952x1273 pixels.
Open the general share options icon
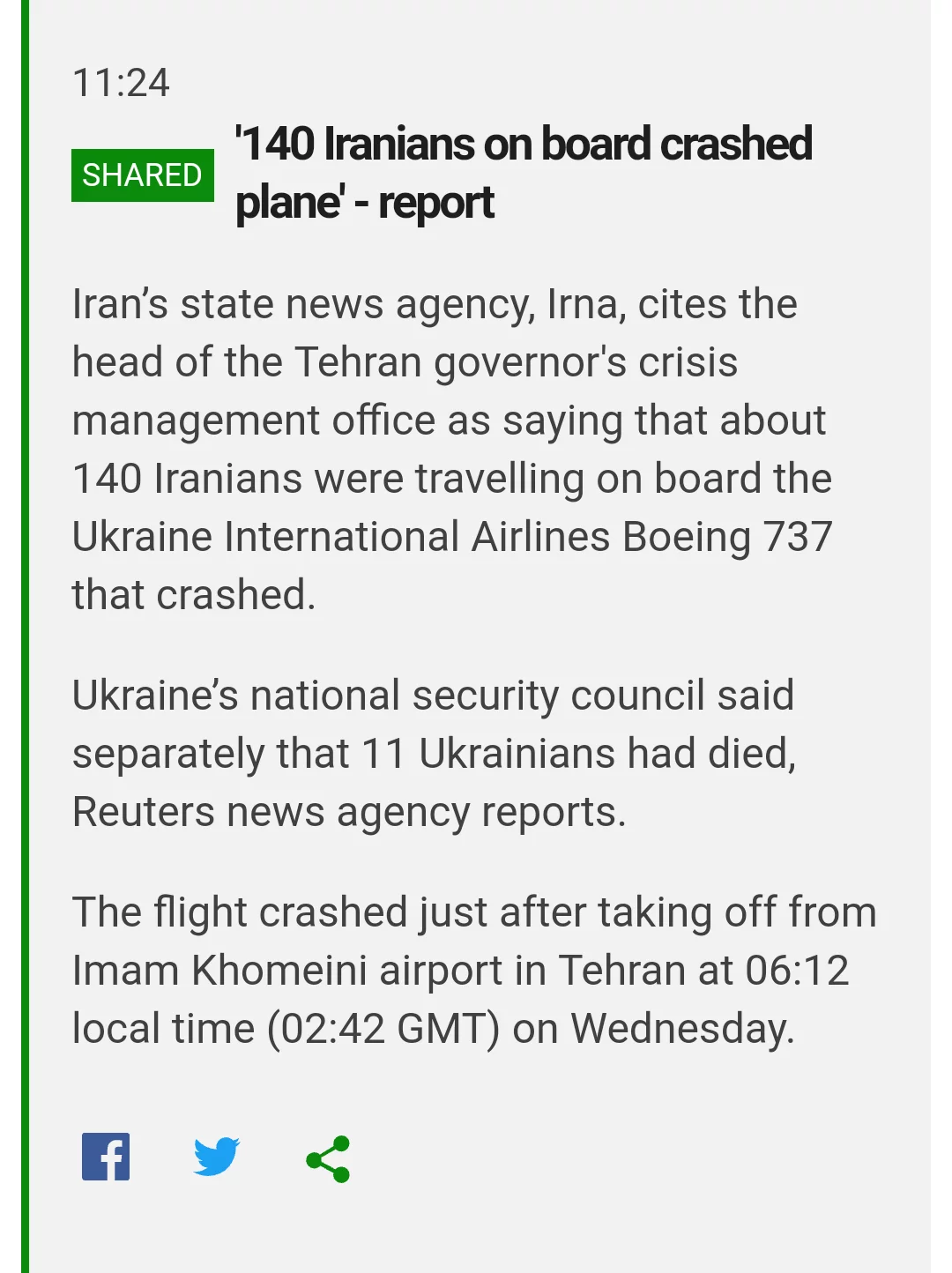coord(328,1158)
